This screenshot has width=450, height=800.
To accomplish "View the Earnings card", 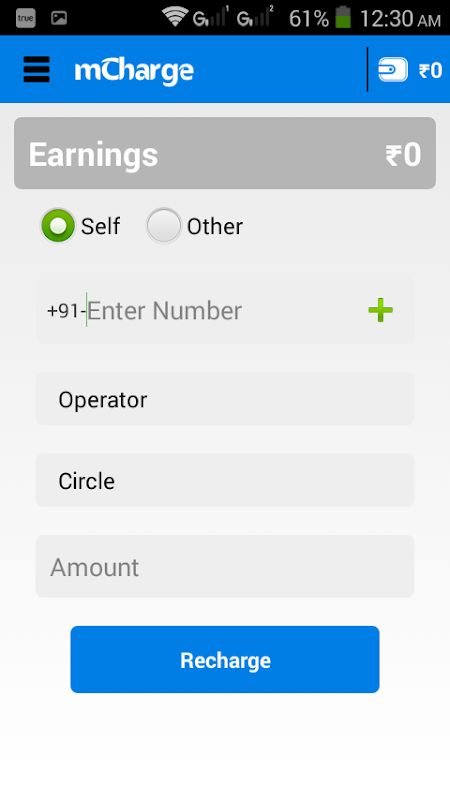I will pos(224,154).
